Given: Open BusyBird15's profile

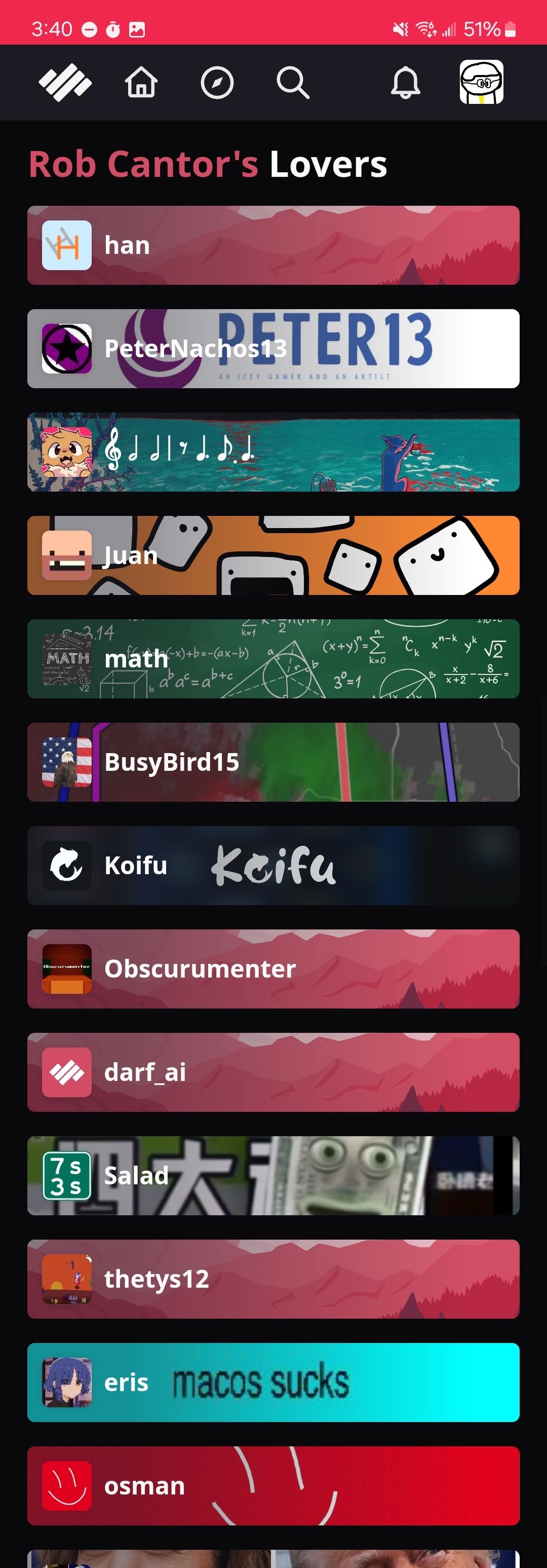Looking at the screenshot, I should [x=273, y=762].
